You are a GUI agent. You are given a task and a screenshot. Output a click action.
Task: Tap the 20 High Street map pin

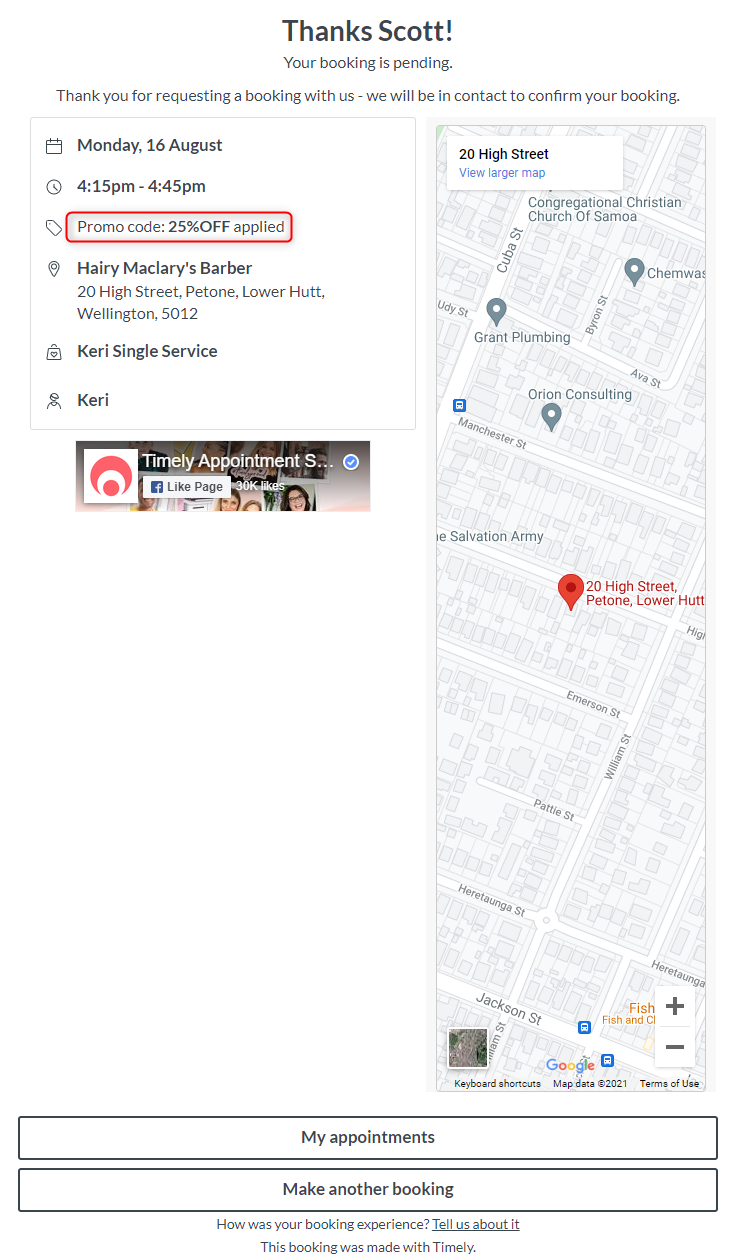pos(570,590)
